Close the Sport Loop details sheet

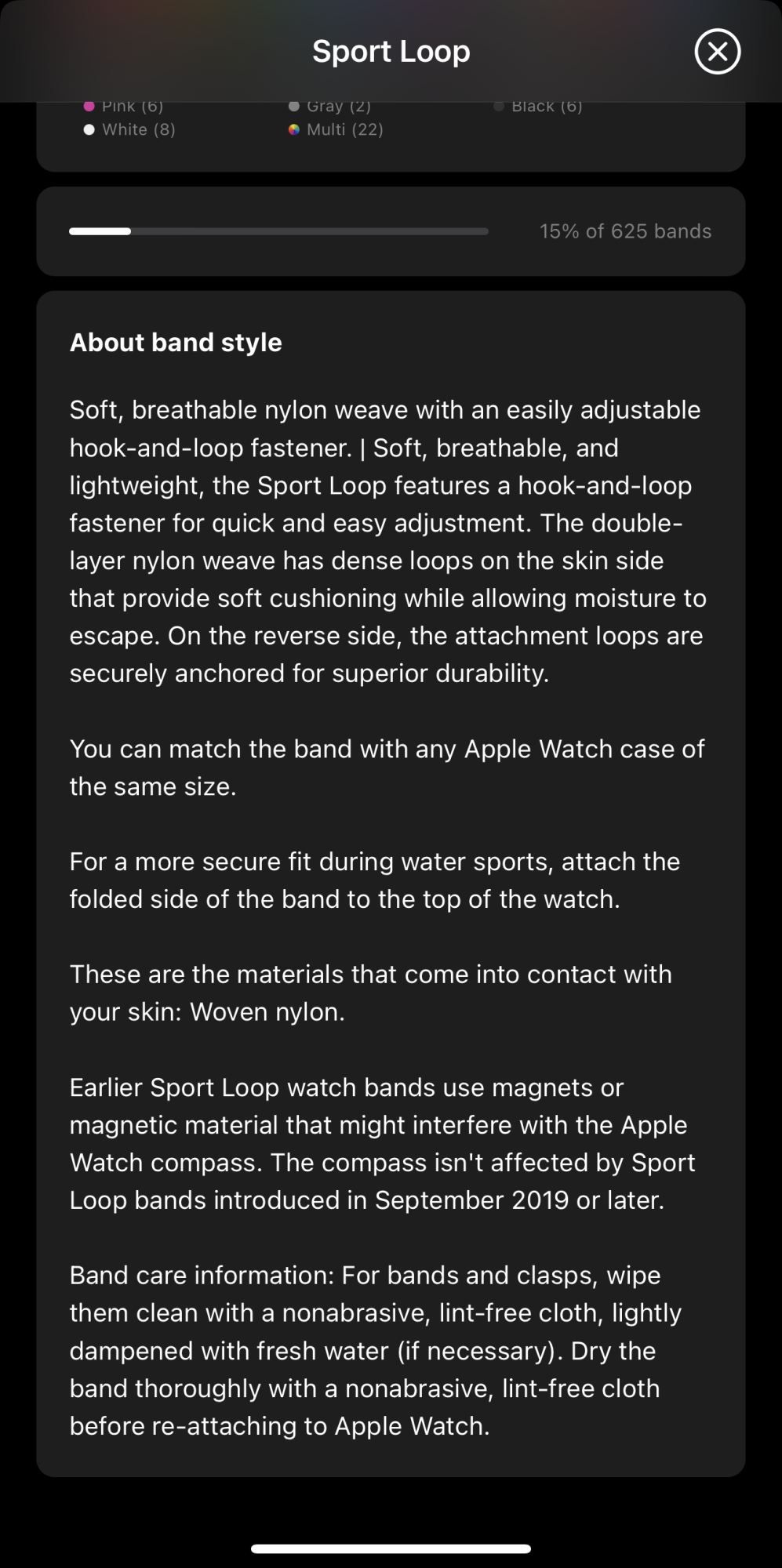pos(717,52)
